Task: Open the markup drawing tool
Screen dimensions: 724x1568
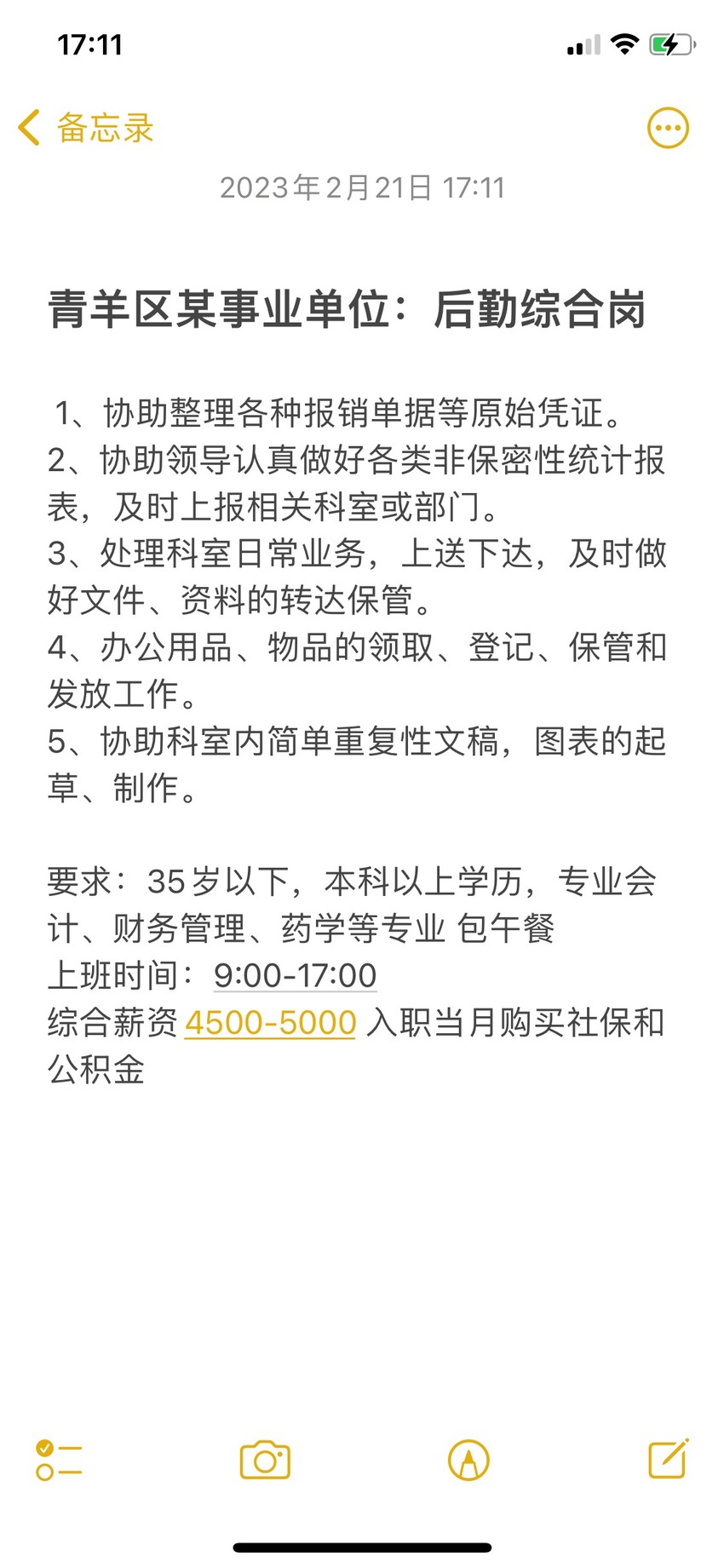Action: [468, 1461]
